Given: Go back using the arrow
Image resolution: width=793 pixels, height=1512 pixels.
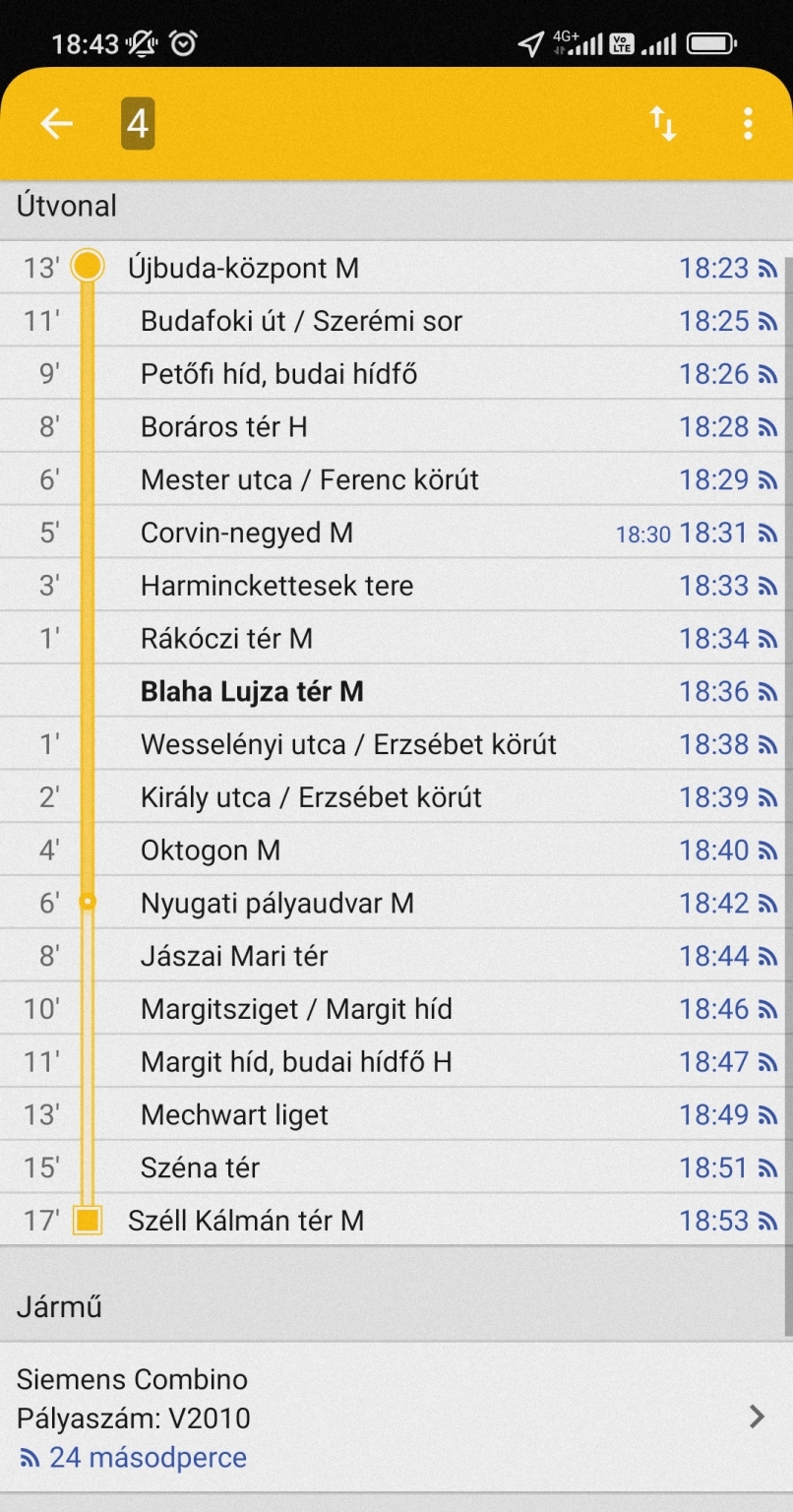Looking at the screenshot, I should coord(57,124).
